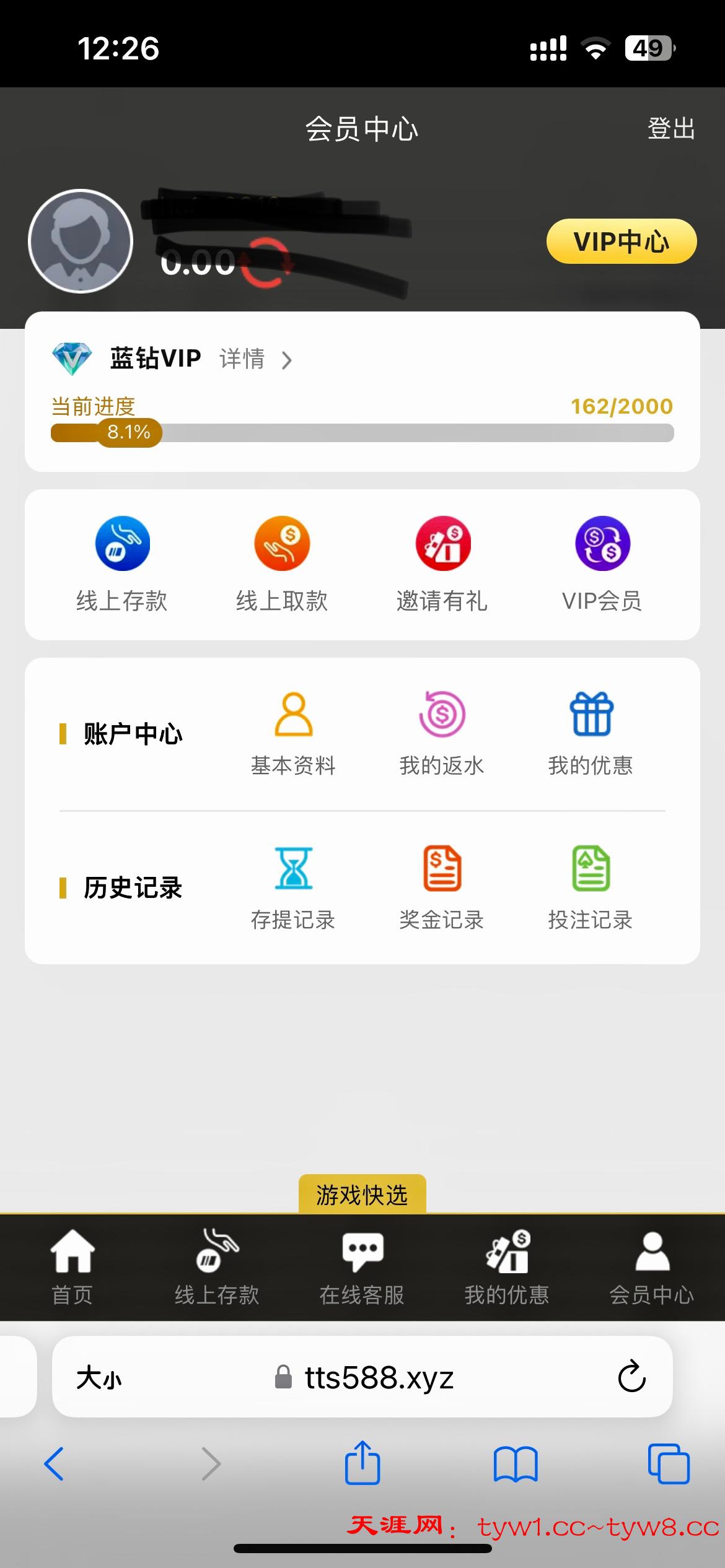Open the VIP中心 button
Image resolution: width=725 pixels, height=1568 pixels.
coord(621,241)
